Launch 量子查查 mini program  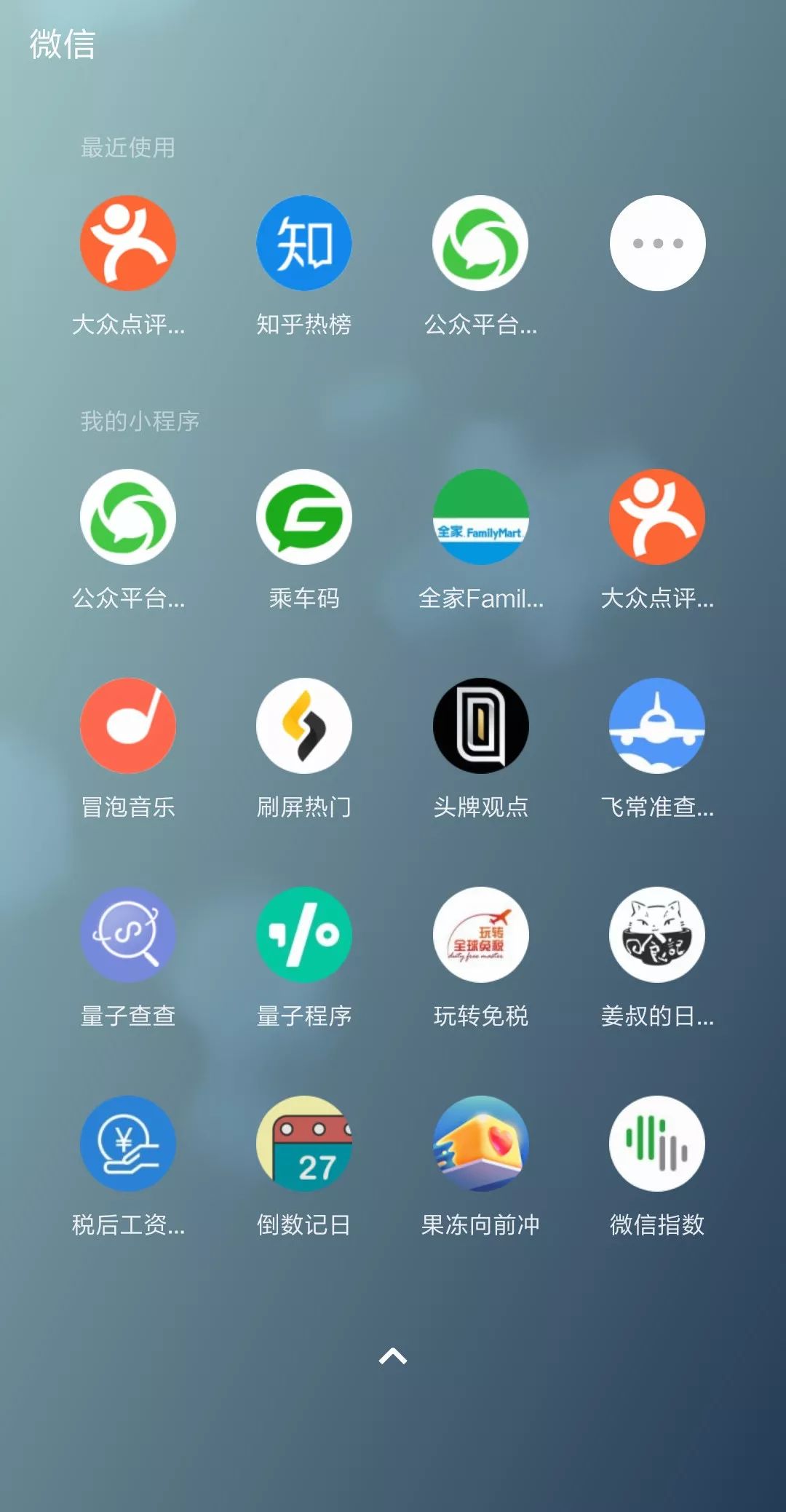pos(128,935)
